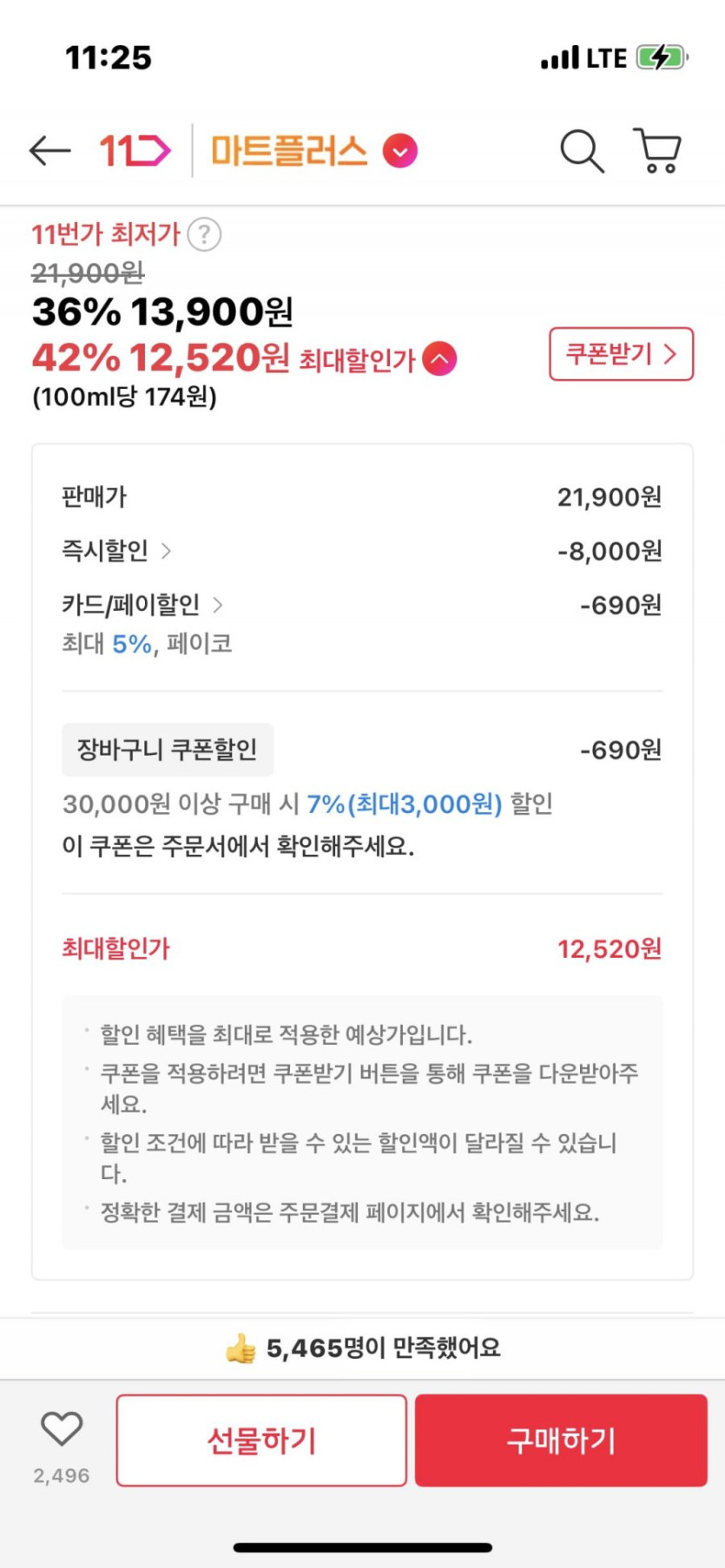Tap the 선물하기 button
Screen dimensions: 725x1568
(261, 1440)
